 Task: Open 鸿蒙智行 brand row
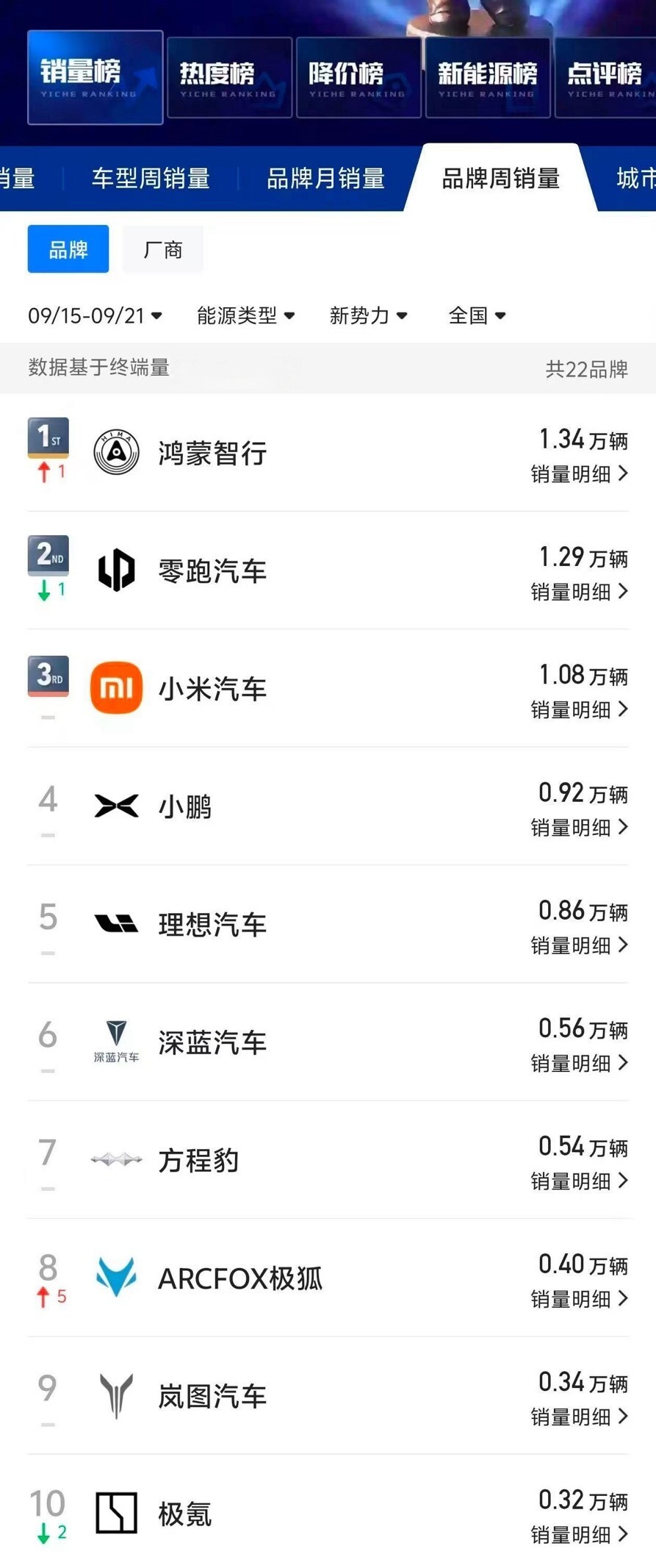pos(212,454)
